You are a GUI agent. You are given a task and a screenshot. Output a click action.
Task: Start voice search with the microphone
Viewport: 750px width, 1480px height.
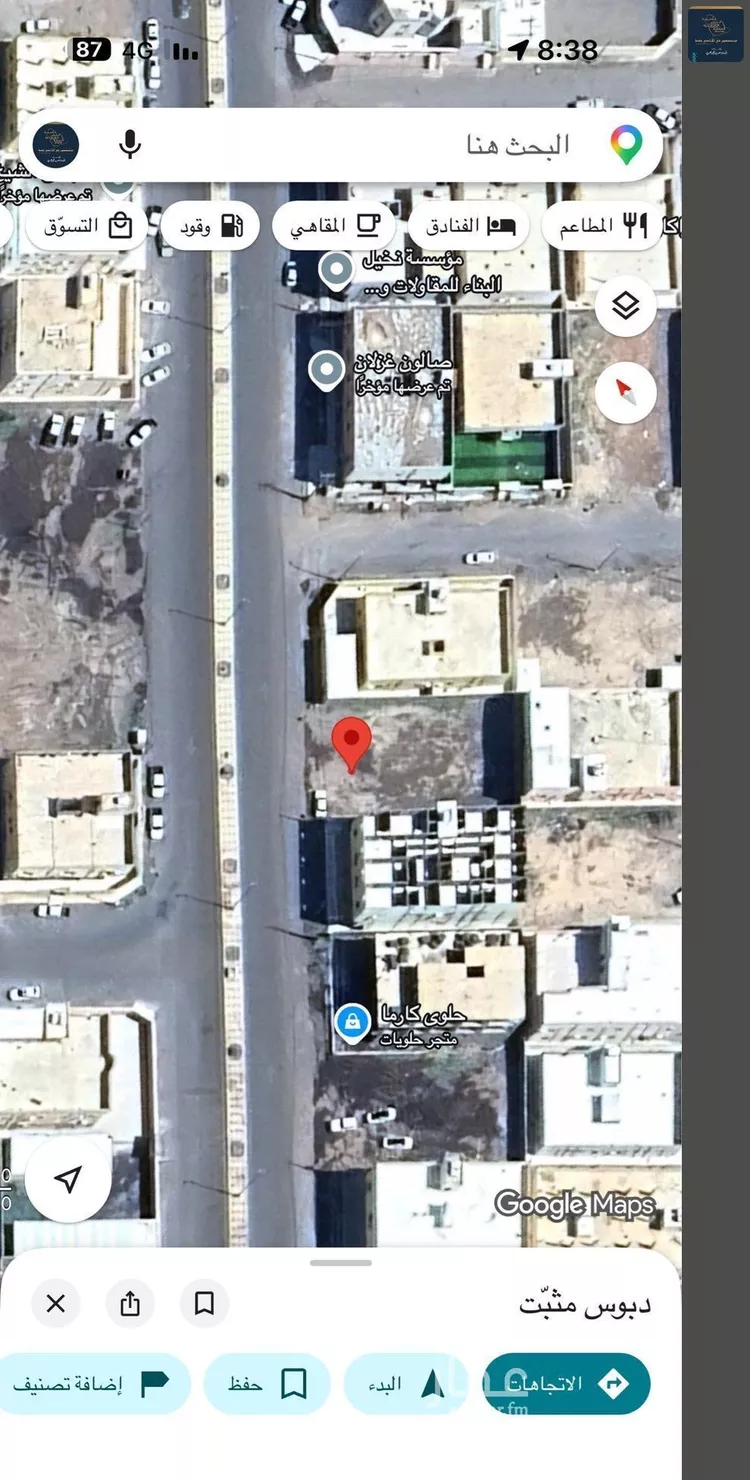tap(129, 145)
